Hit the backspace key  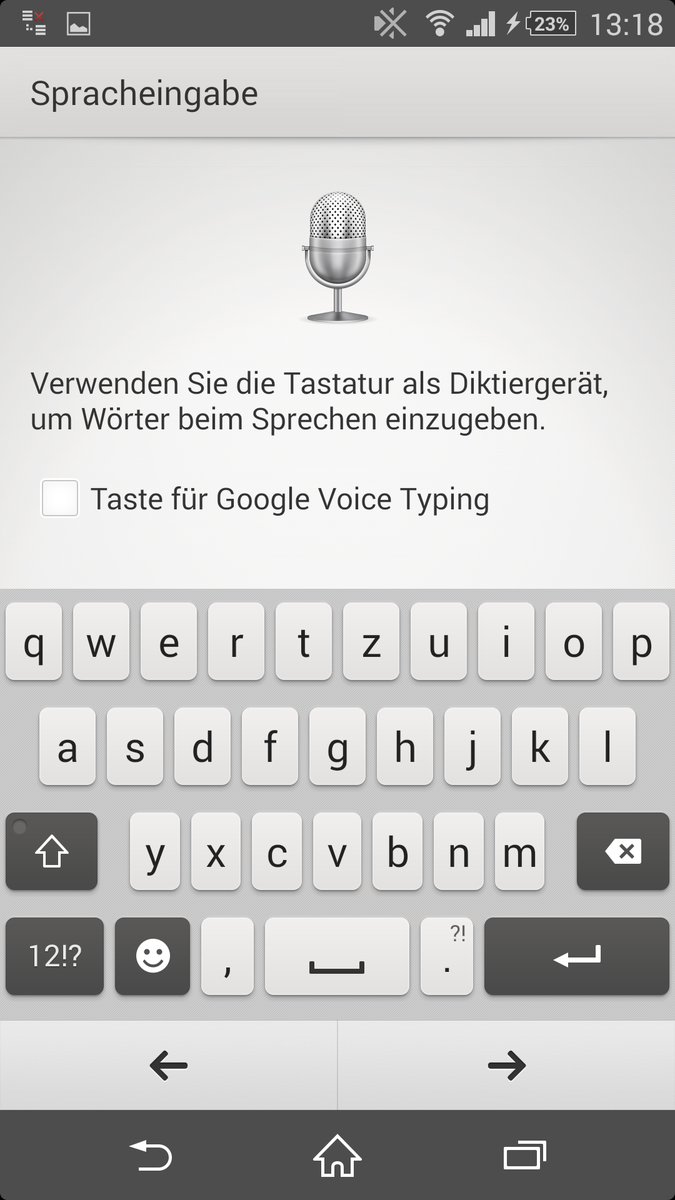click(x=622, y=852)
